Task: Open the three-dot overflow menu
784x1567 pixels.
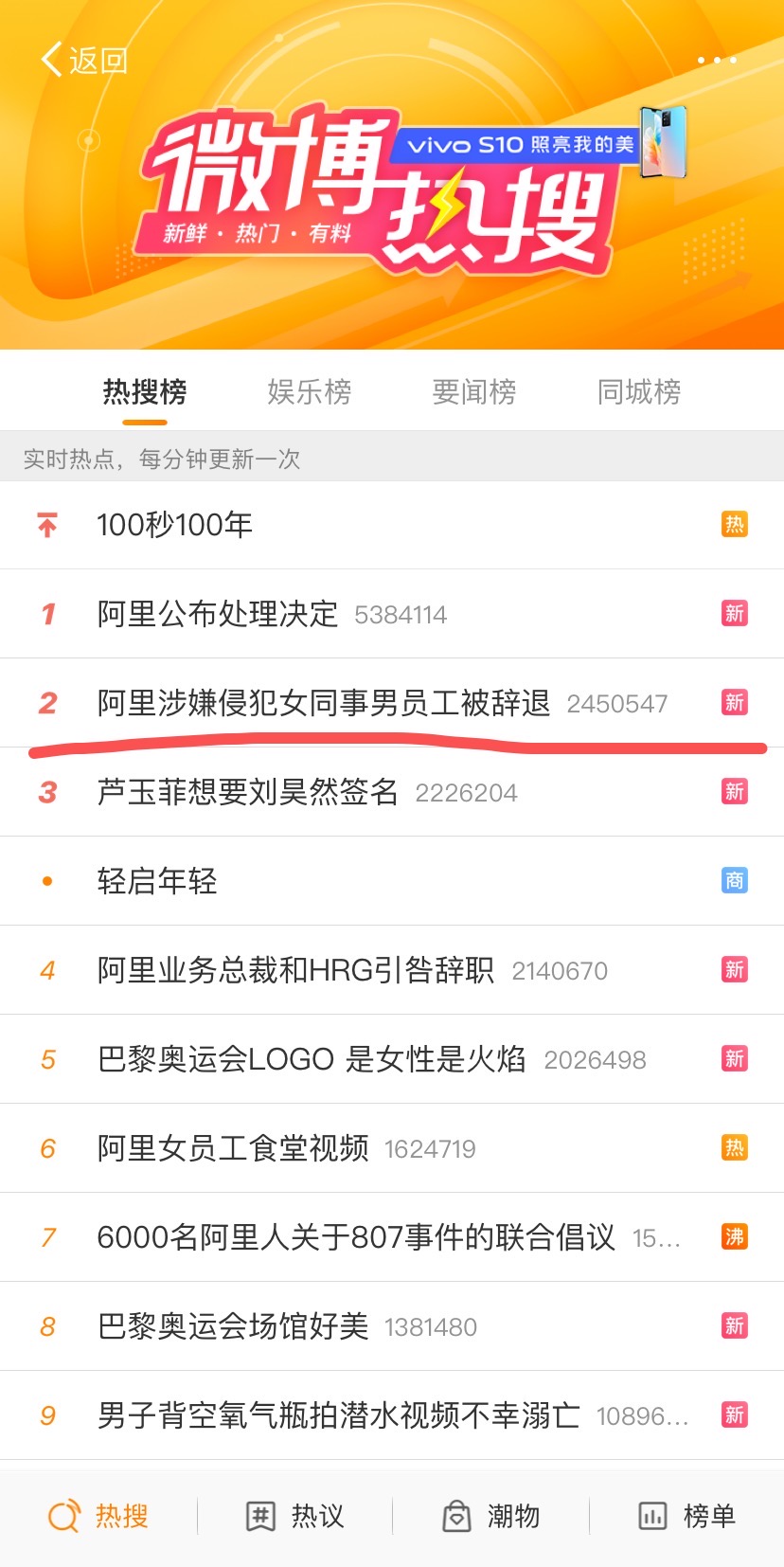Action: tap(717, 60)
